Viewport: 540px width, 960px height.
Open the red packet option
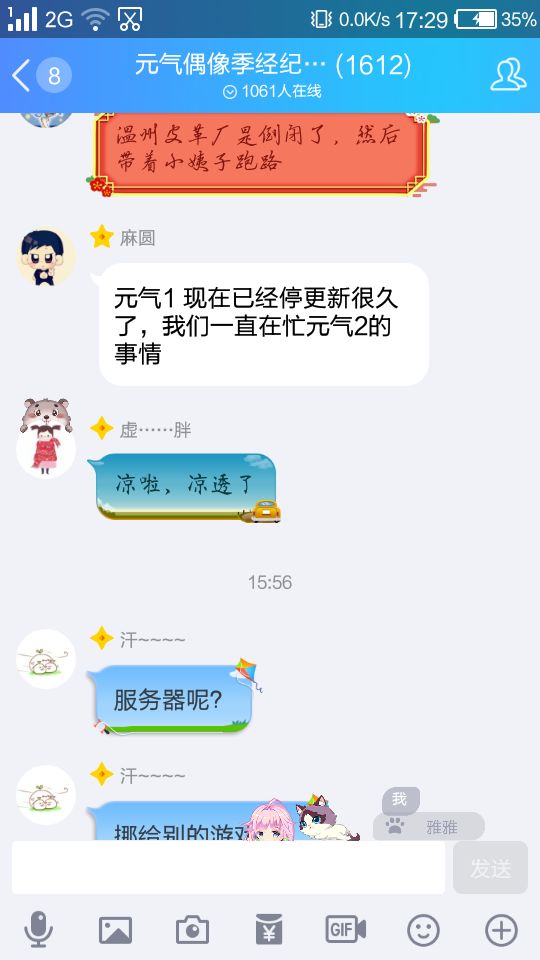[x=269, y=930]
